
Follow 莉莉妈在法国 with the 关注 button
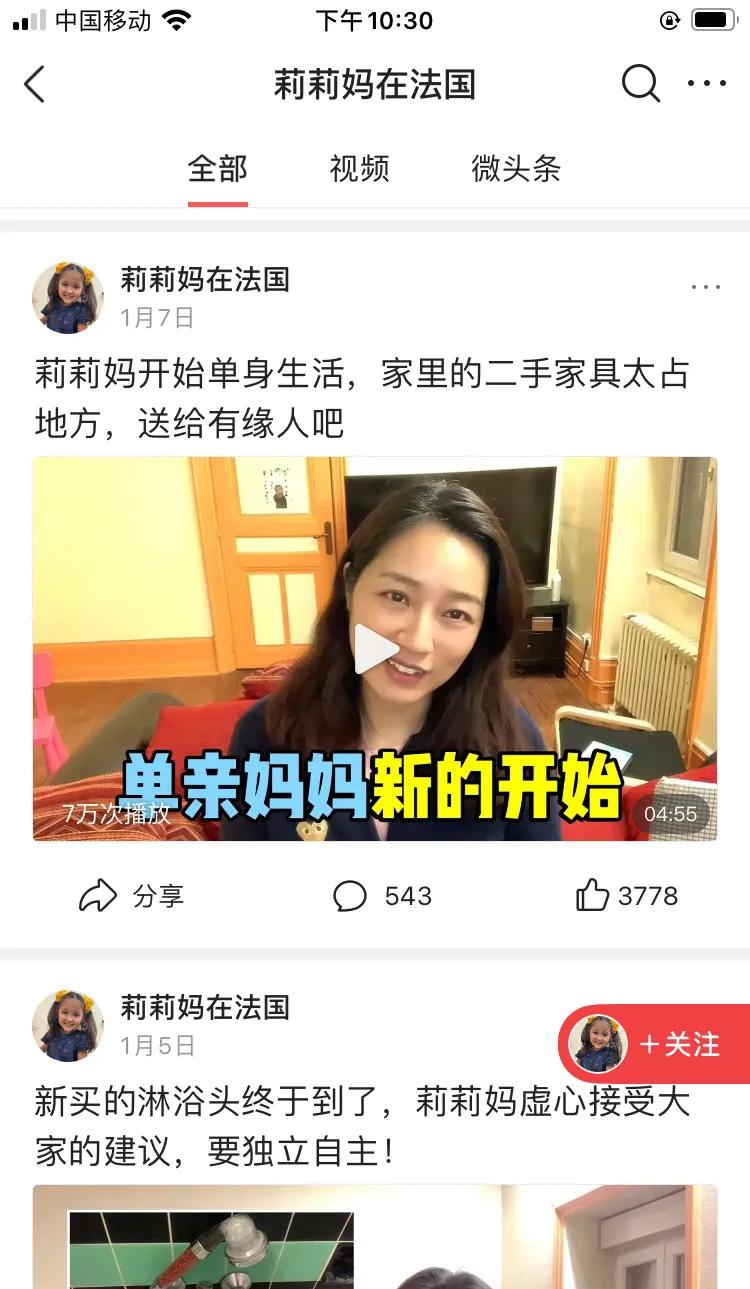tap(678, 1044)
